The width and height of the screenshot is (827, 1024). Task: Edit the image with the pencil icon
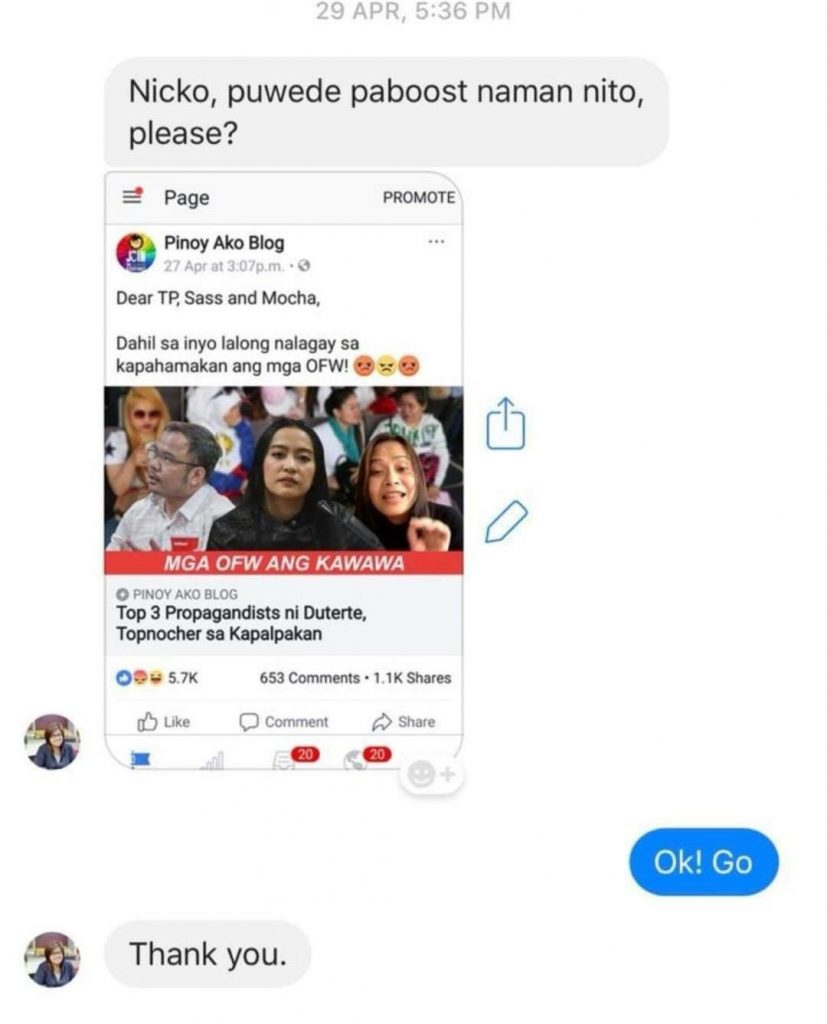point(506,523)
